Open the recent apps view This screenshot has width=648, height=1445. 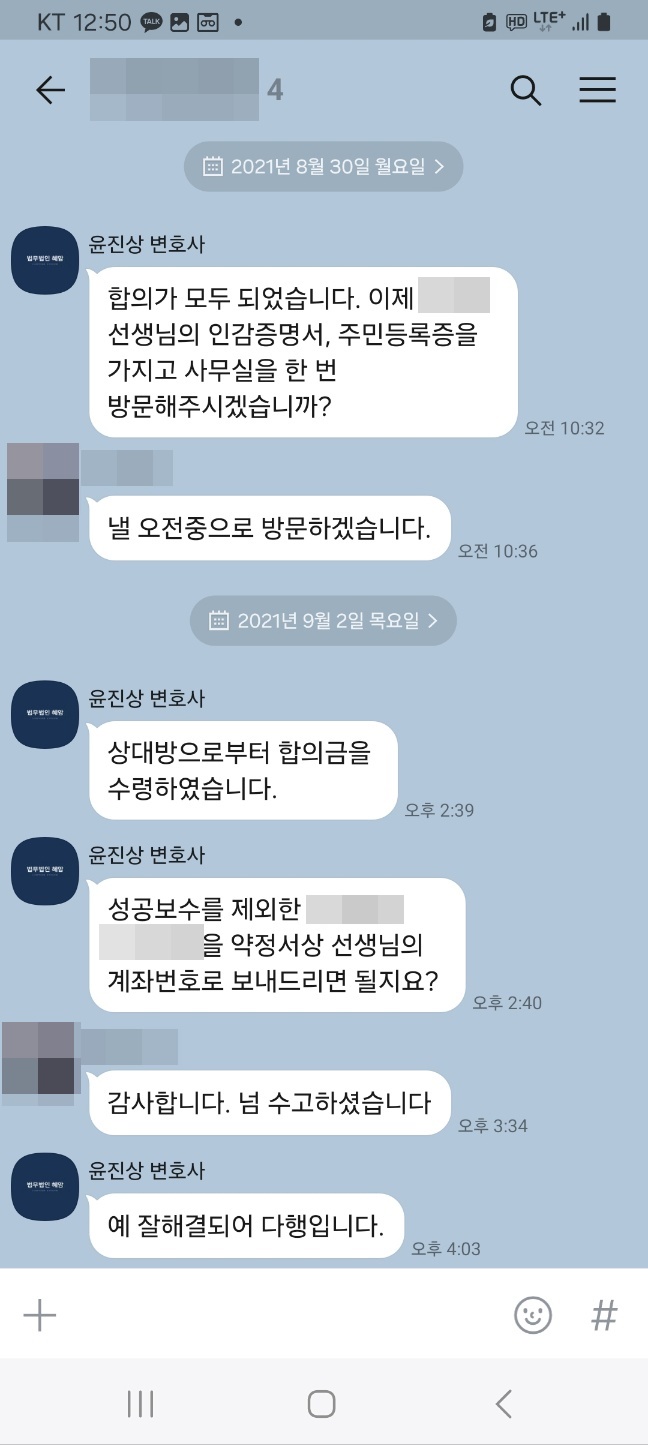(140, 1404)
